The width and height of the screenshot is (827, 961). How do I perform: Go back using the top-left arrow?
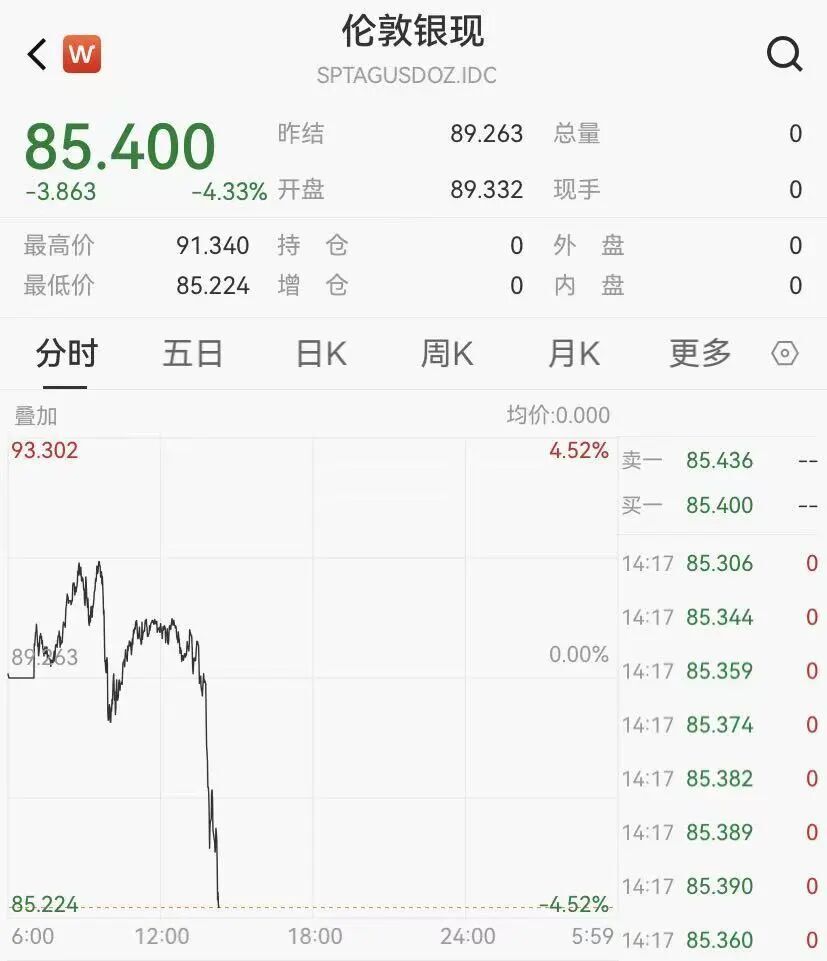(37, 54)
